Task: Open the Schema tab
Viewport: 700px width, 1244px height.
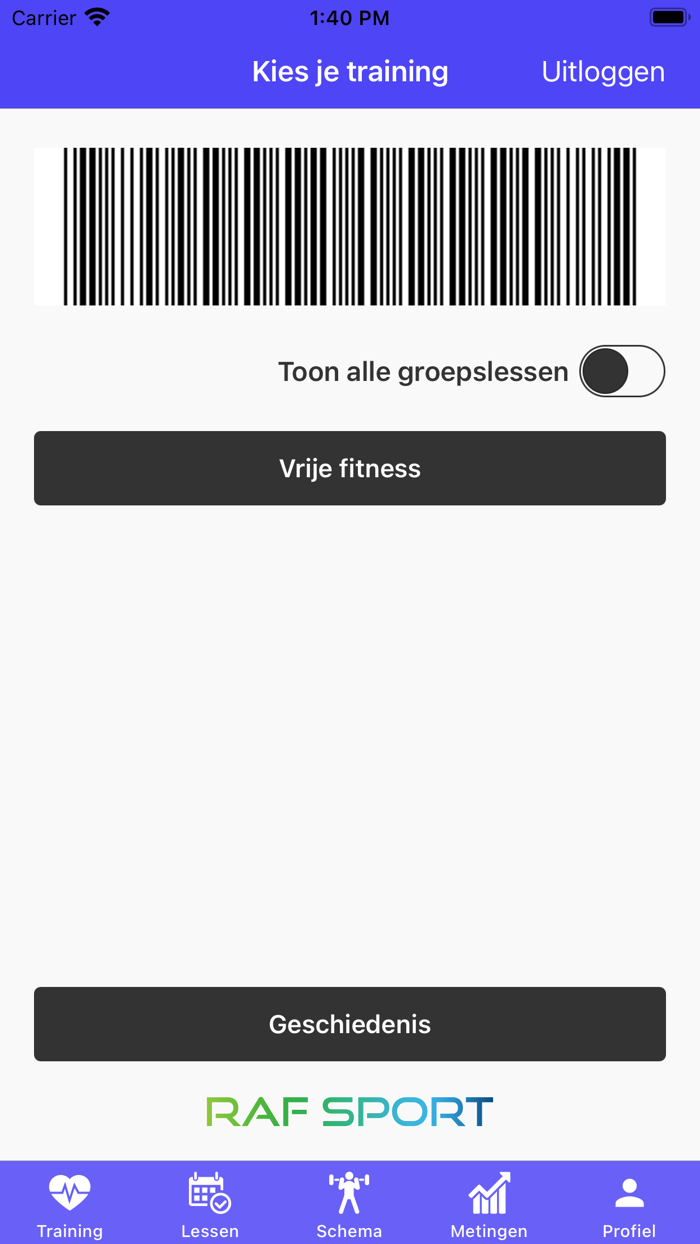Action: 349,1204
